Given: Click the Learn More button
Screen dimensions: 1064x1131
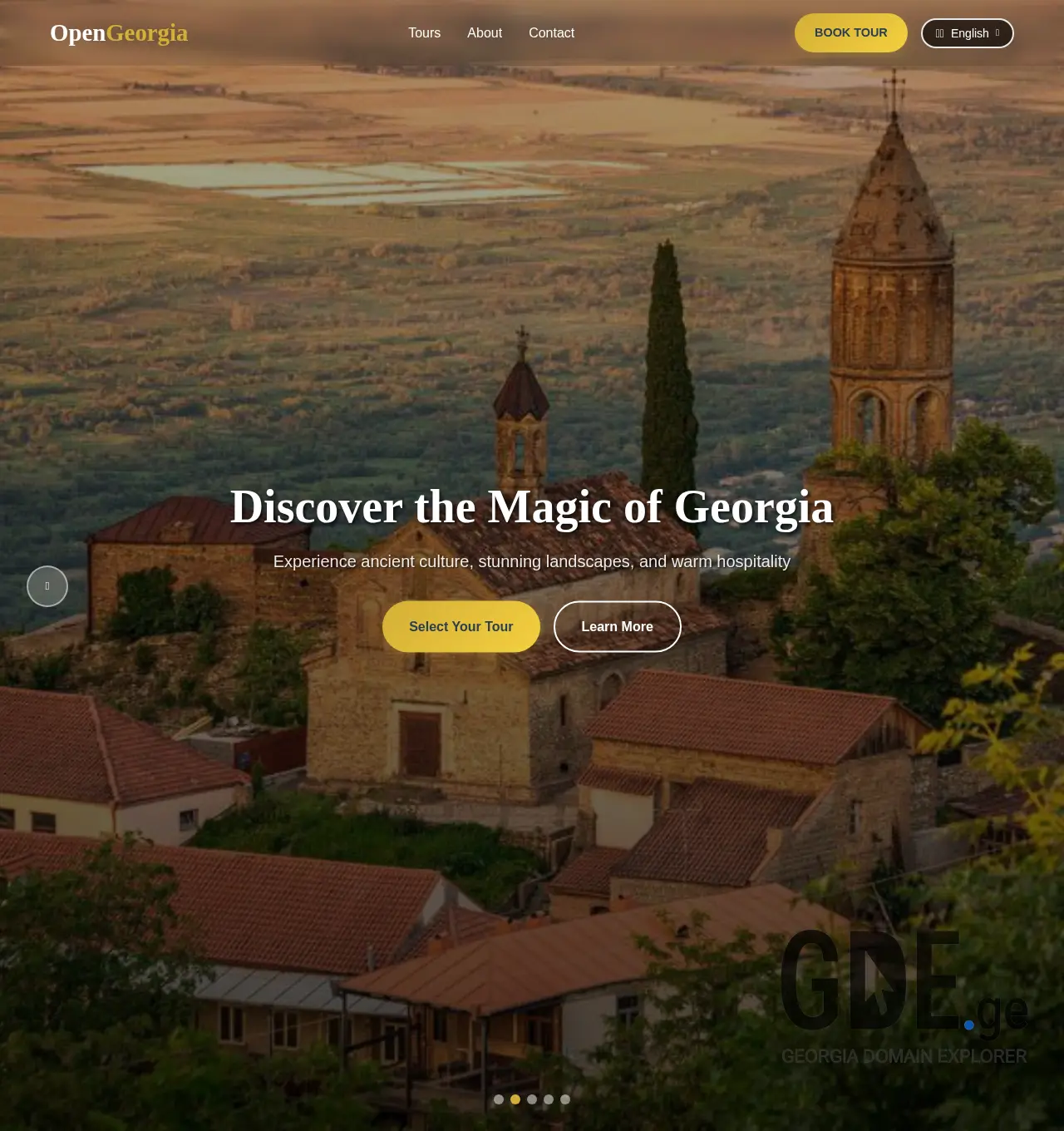Looking at the screenshot, I should click(x=617, y=626).
